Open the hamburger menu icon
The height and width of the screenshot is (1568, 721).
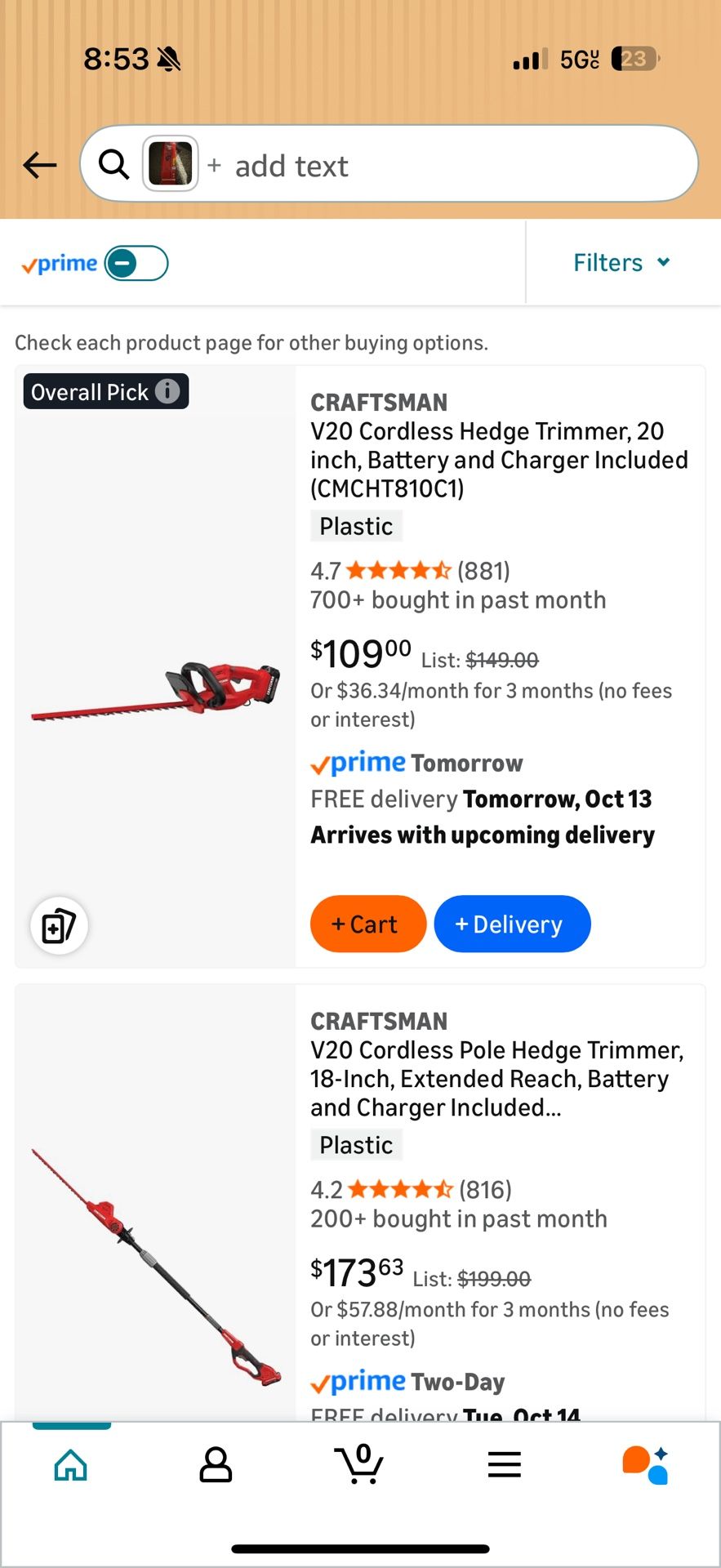pyautogui.click(x=504, y=1462)
